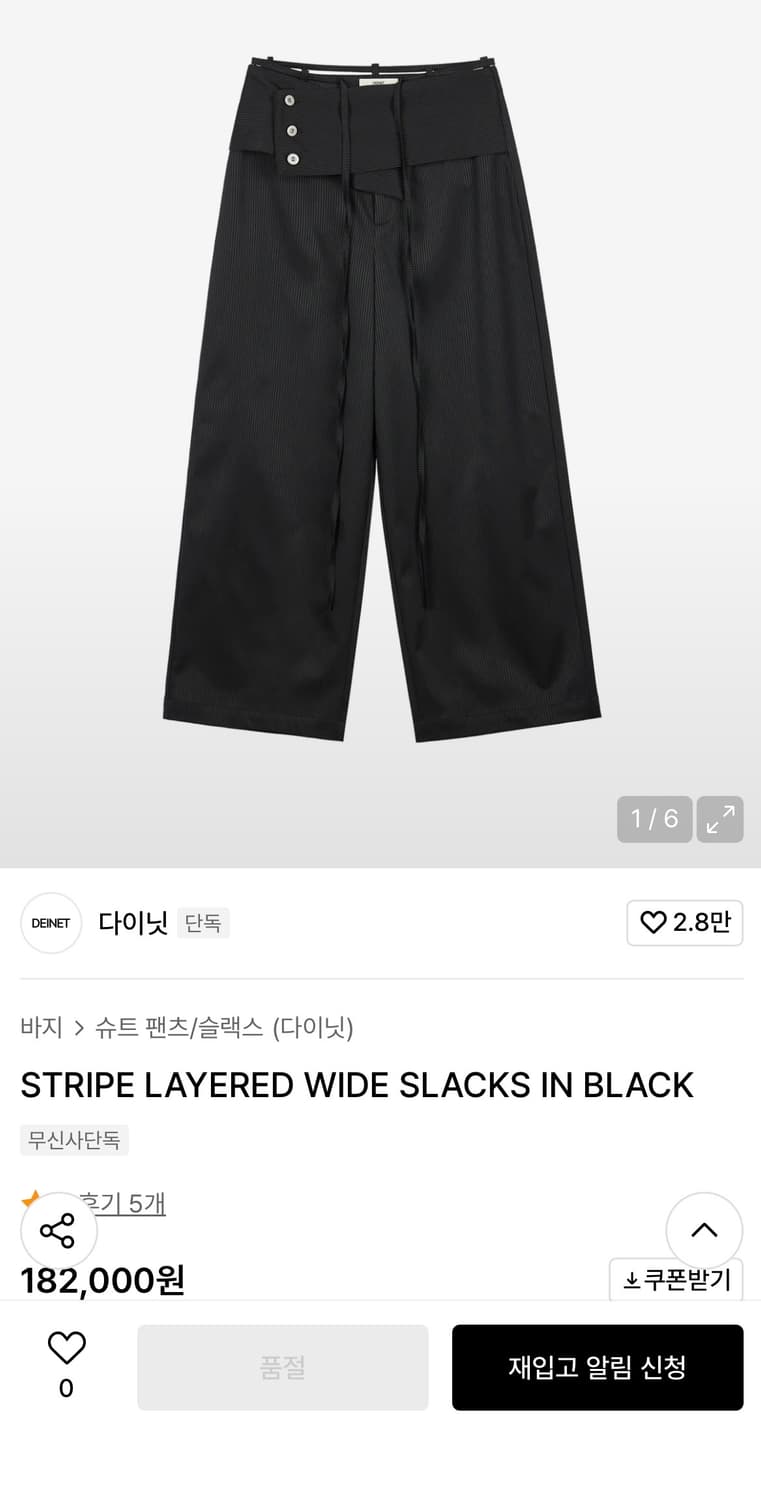
Task: Click the 1/6 image counter
Action: pyautogui.click(x=654, y=819)
